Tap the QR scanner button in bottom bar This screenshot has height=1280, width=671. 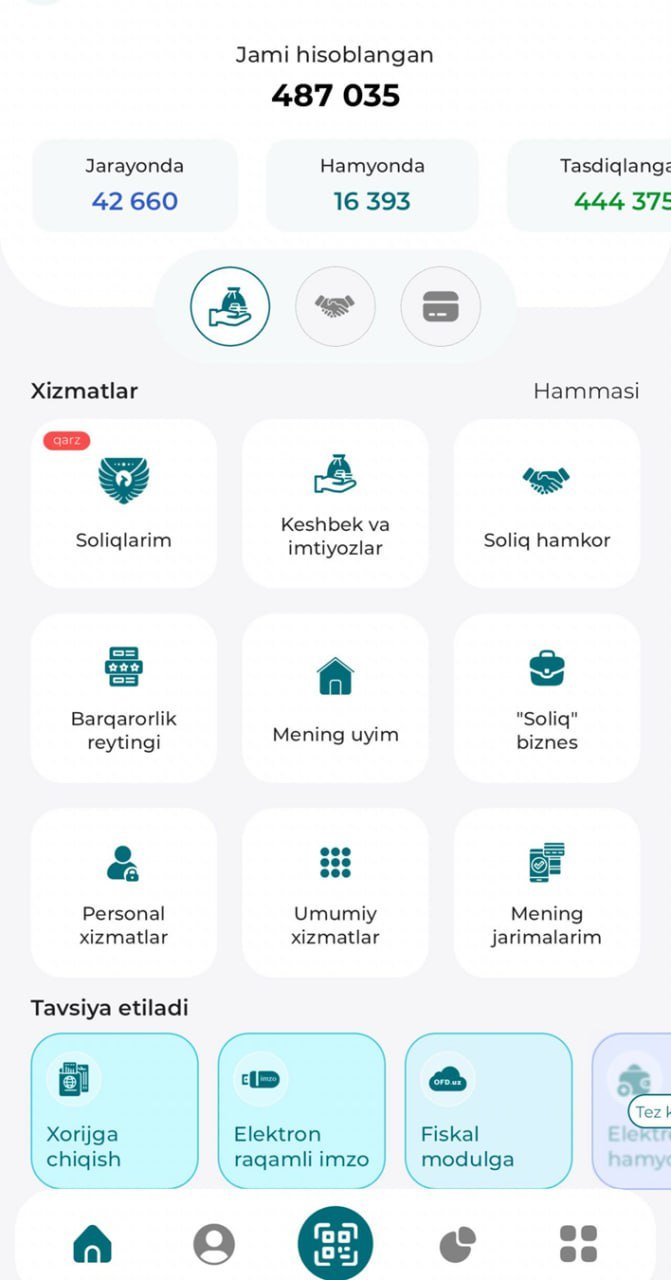click(x=335, y=1244)
